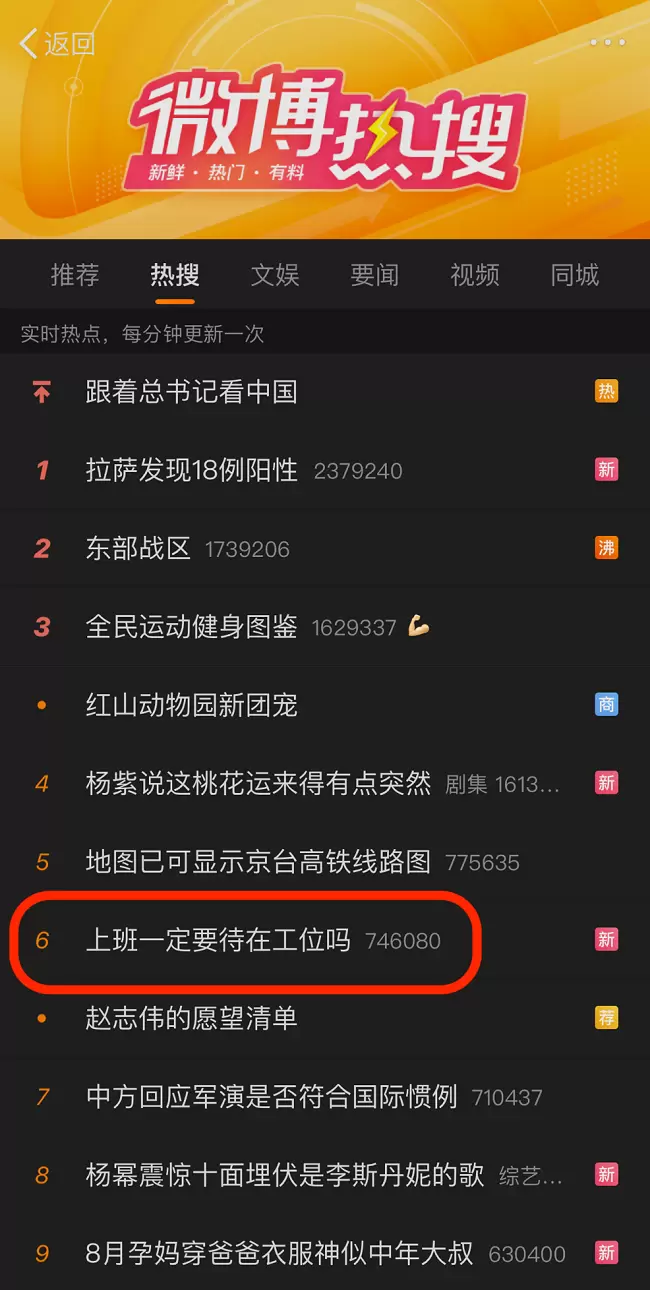Screen dimensions: 650x1290
Task: Open 地图已可显示京台高铁线路图 topic
Action: [258, 861]
